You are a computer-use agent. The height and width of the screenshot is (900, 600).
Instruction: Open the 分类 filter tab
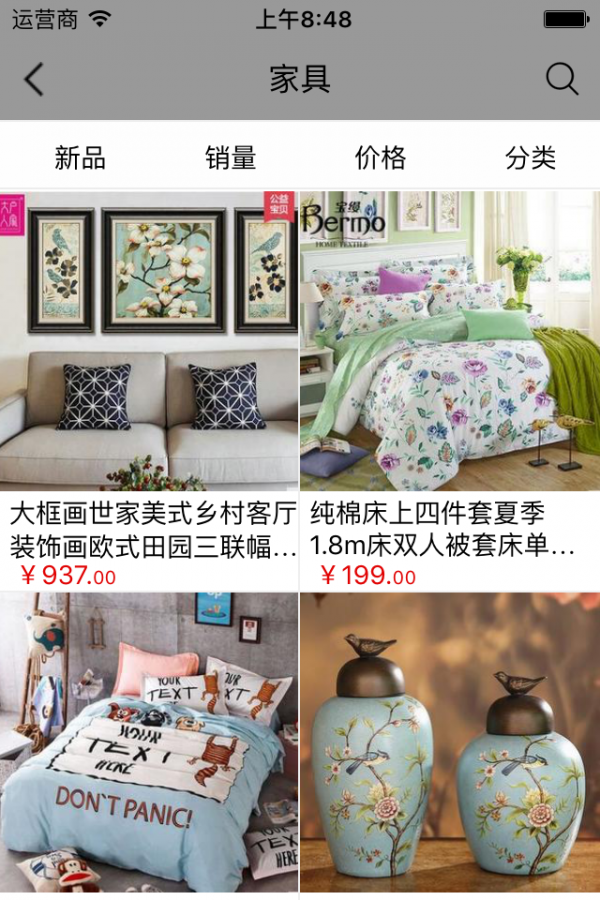click(x=530, y=157)
